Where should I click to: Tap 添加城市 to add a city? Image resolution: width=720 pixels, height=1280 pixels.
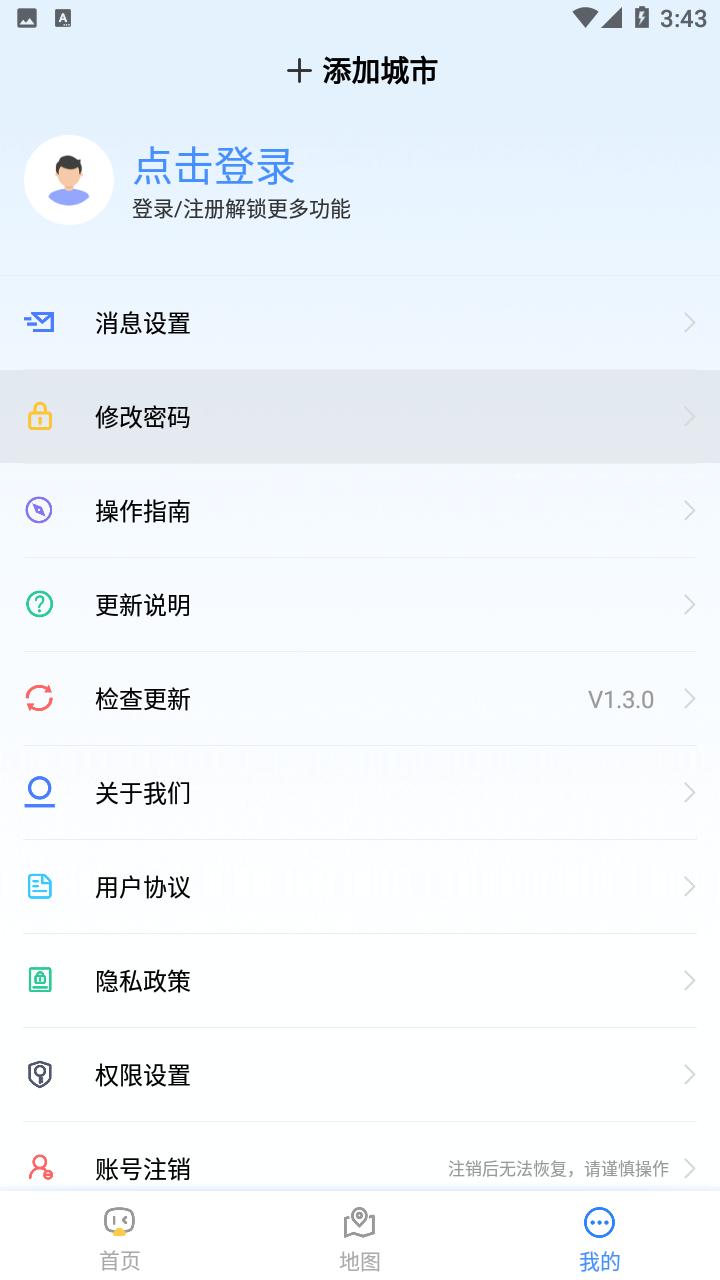[x=362, y=71]
